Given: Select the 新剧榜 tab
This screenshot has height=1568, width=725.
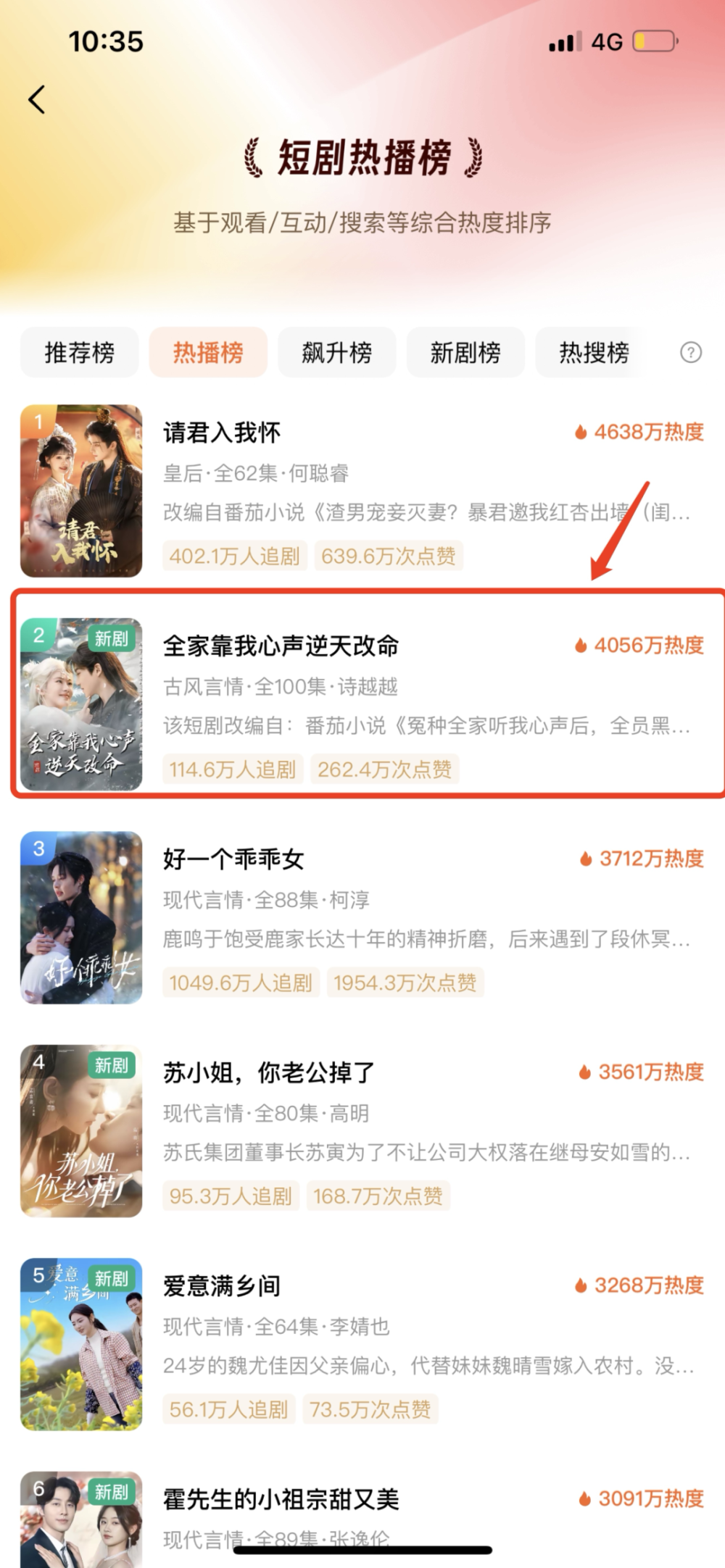Looking at the screenshot, I should [465, 353].
